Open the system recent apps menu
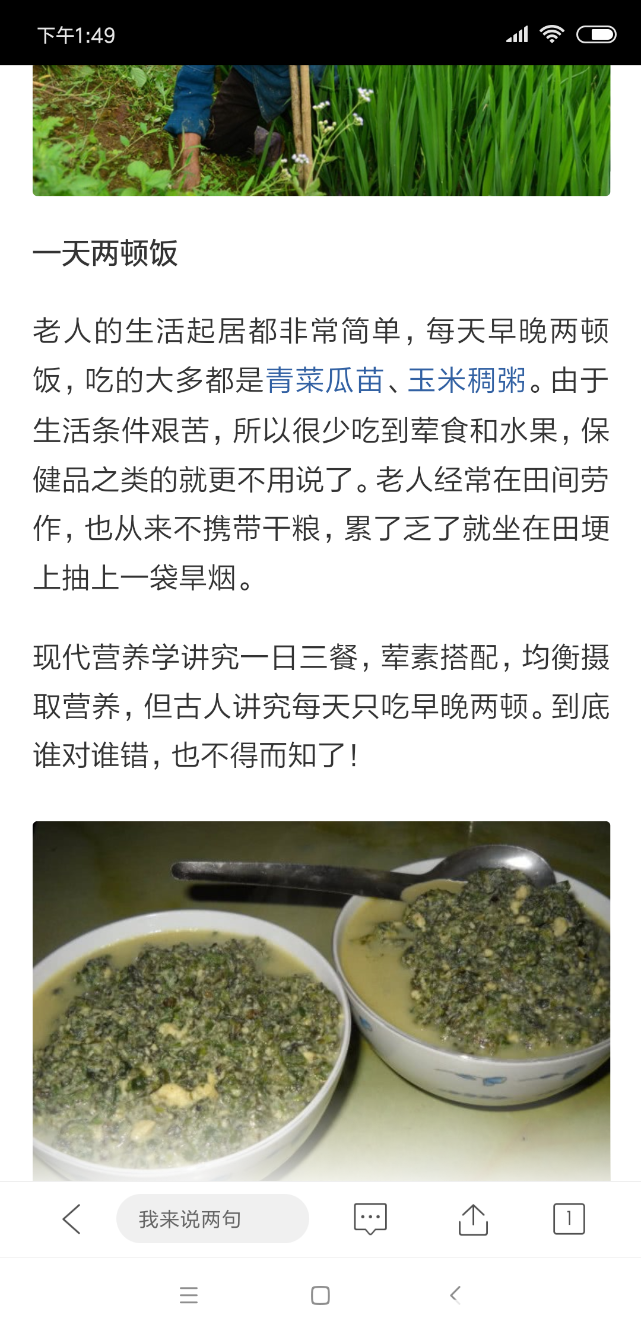 [189, 1296]
